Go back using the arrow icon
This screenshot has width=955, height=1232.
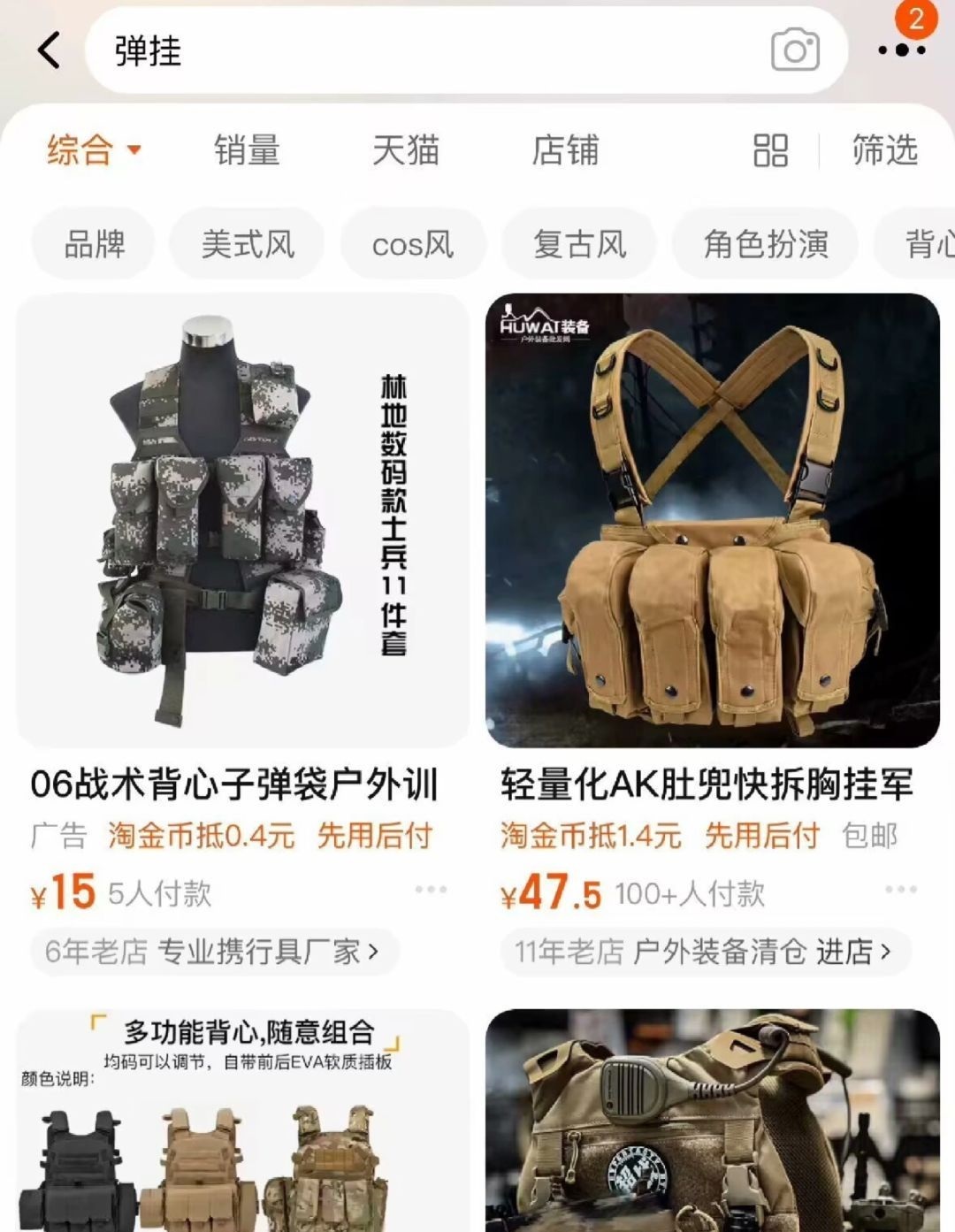point(50,50)
